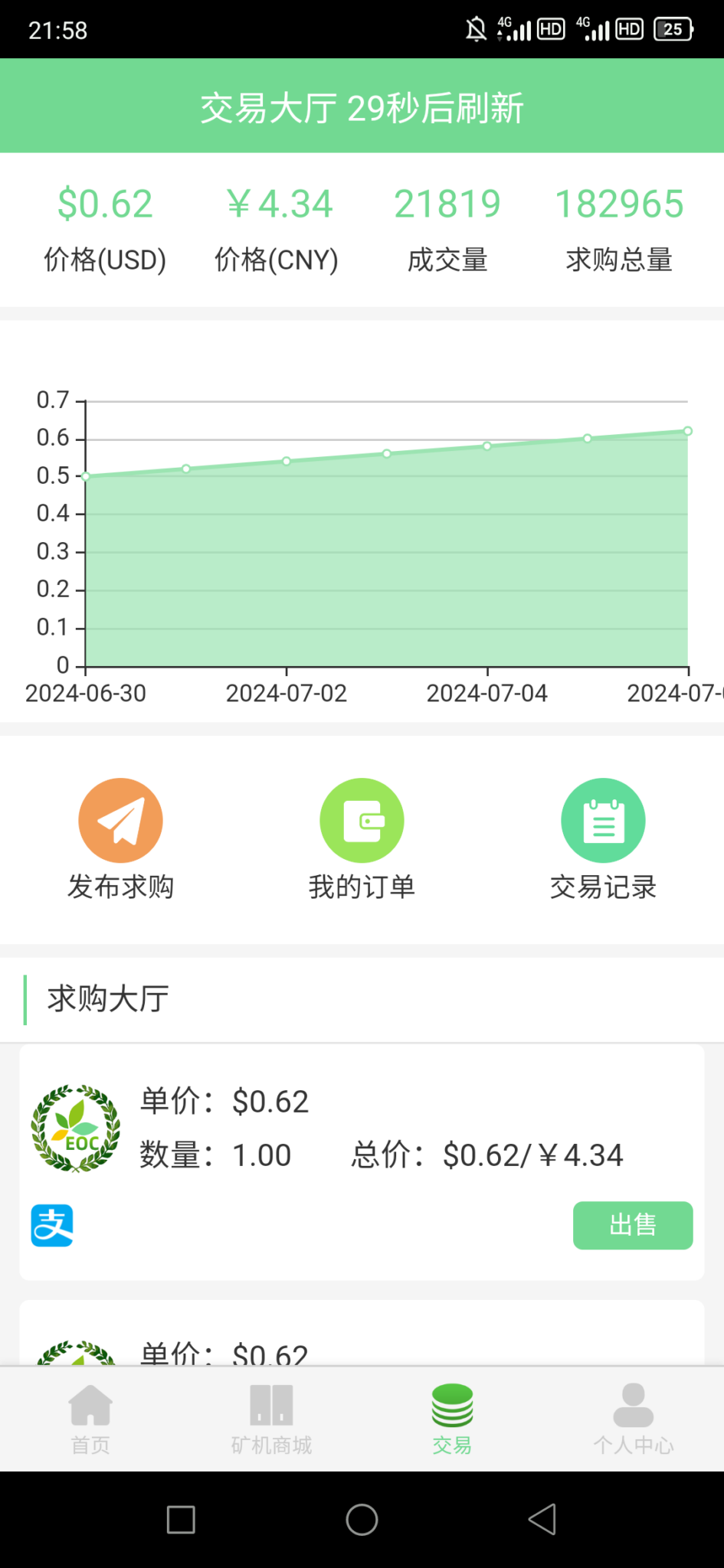Select the 求购大厅 section header

(106, 998)
